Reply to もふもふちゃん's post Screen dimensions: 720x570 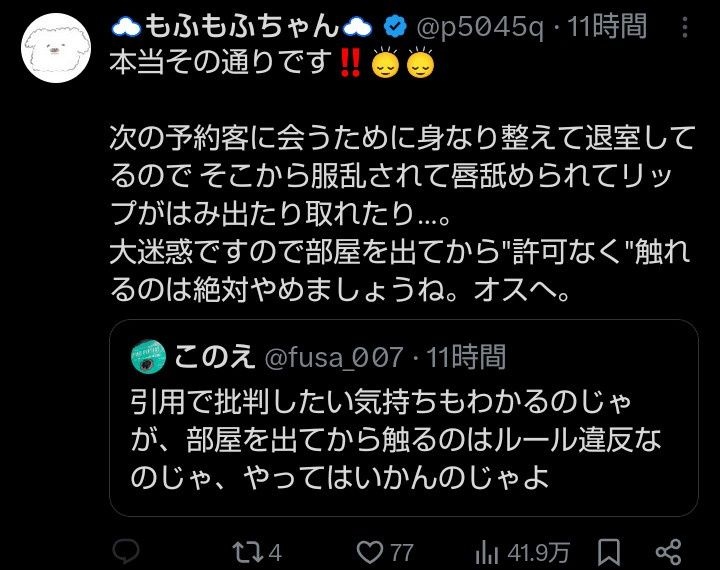(125, 549)
